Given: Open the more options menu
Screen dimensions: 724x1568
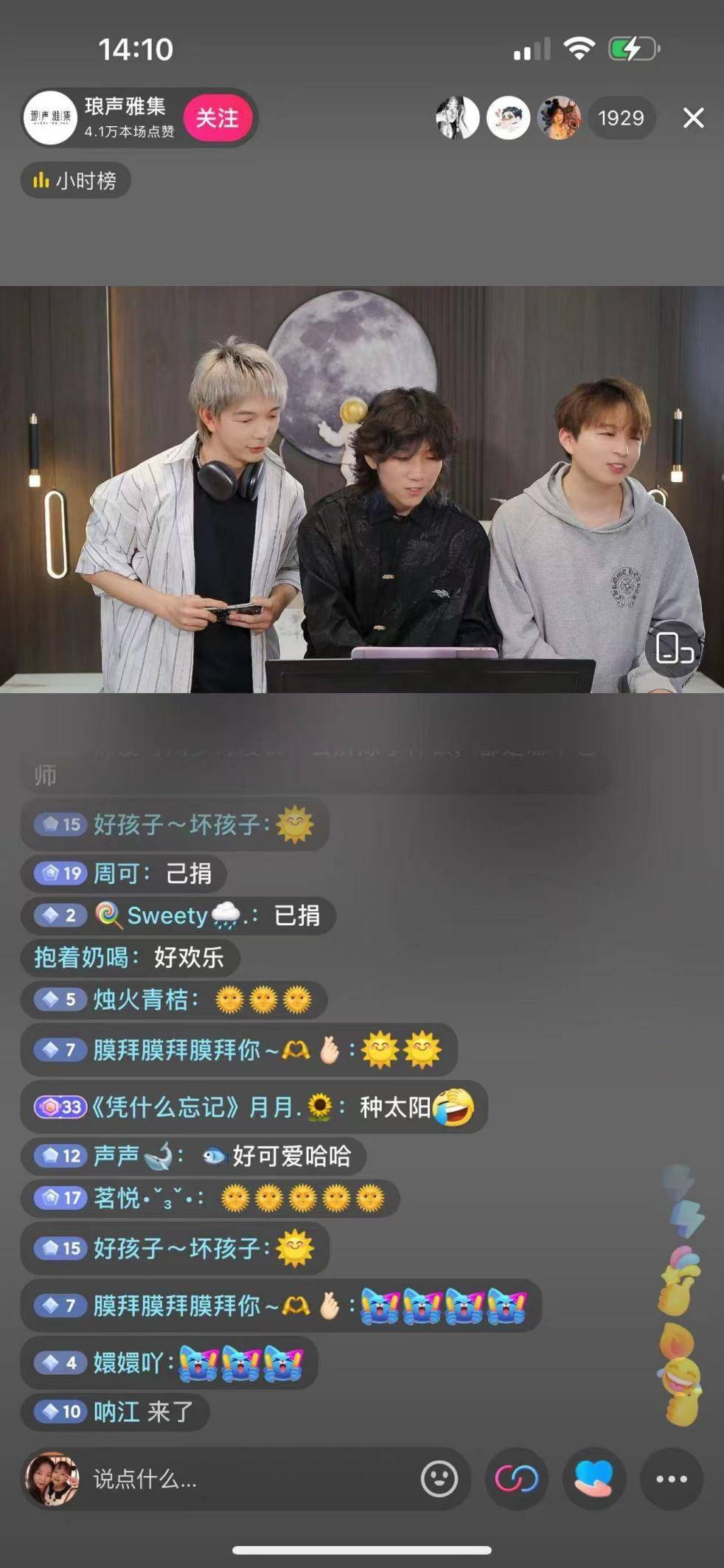Looking at the screenshot, I should (x=672, y=1479).
